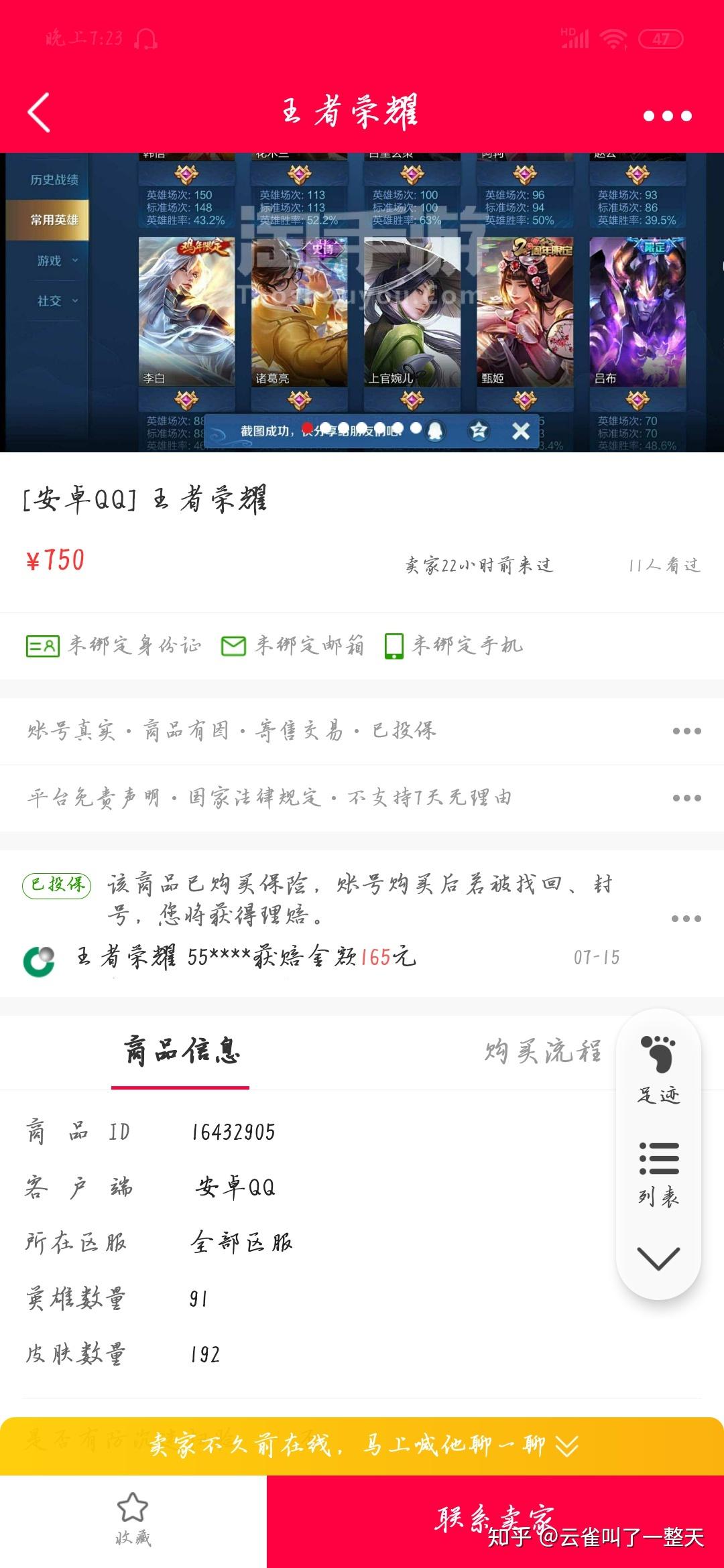Tap the yellow seller-online chat banner
Screen dimensions: 724x1568
(x=362, y=1445)
